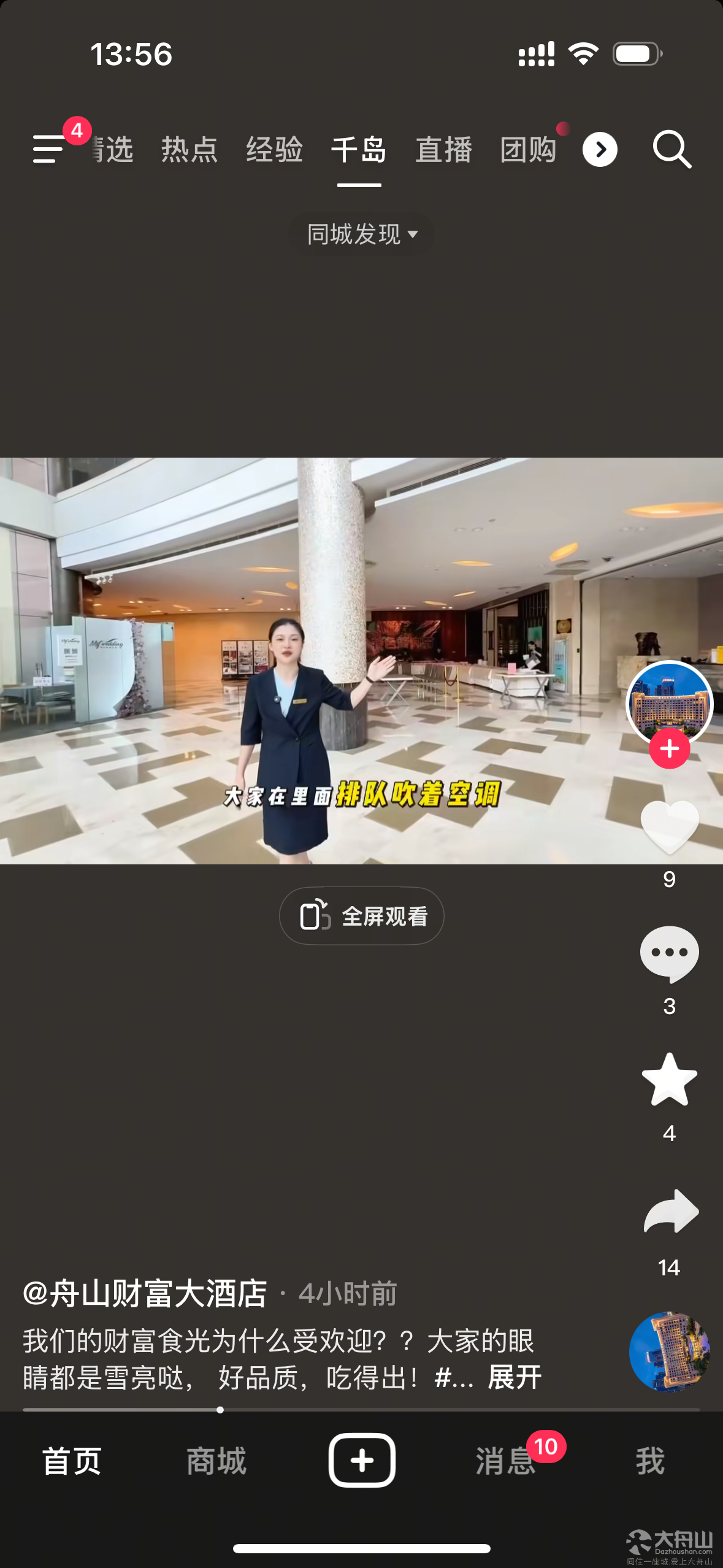The width and height of the screenshot is (723, 1568).
Task: Switch to the 热点 tab
Action: click(x=189, y=150)
